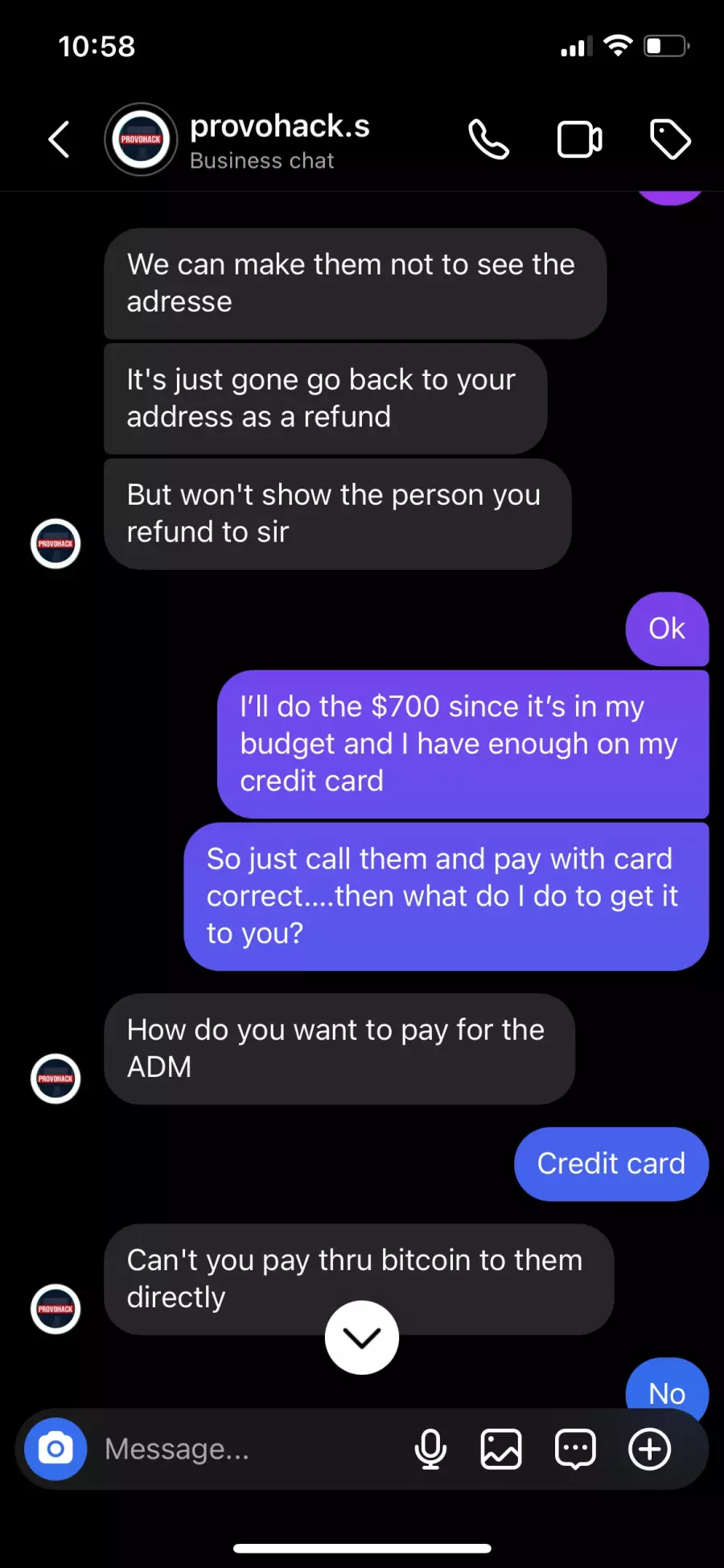Image resolution: width=724 pixels, height=1568 pixels.
Task: Open the label tag icon
Action: click(x=670, y=139)
